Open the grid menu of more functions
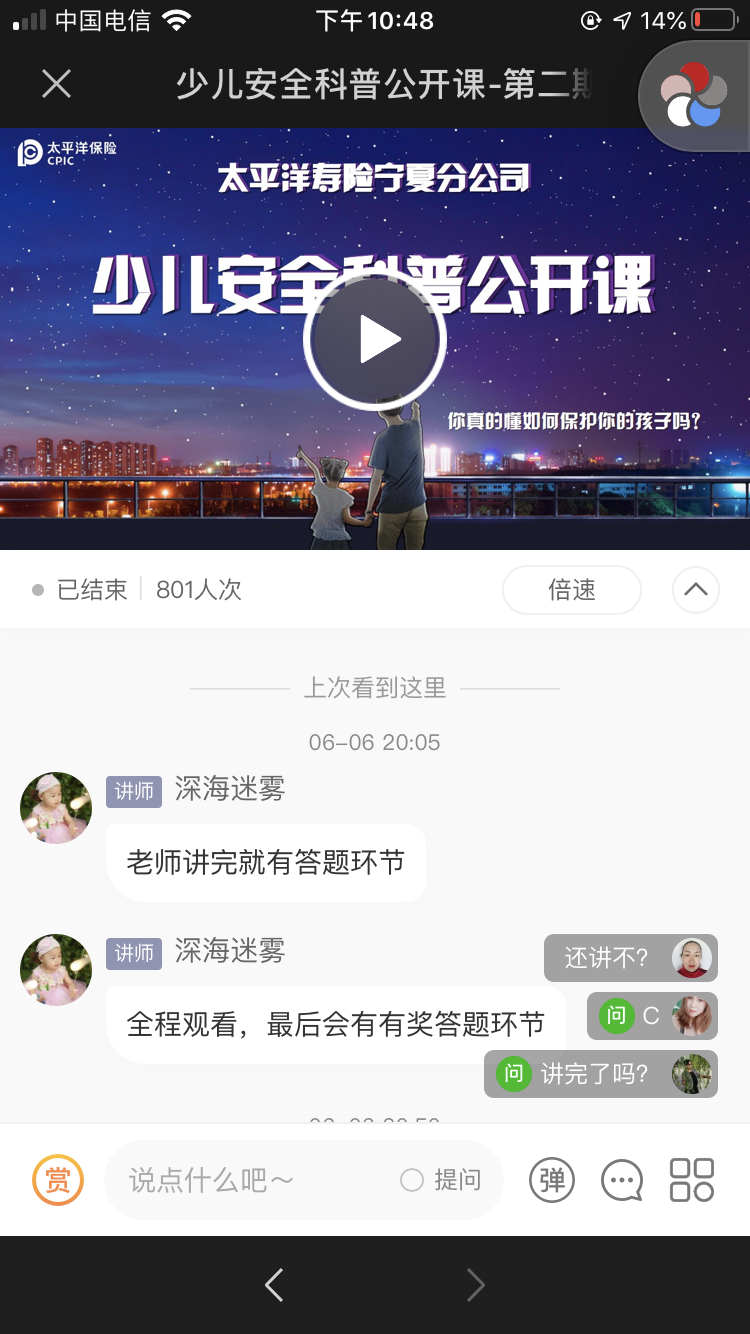 692,1180
